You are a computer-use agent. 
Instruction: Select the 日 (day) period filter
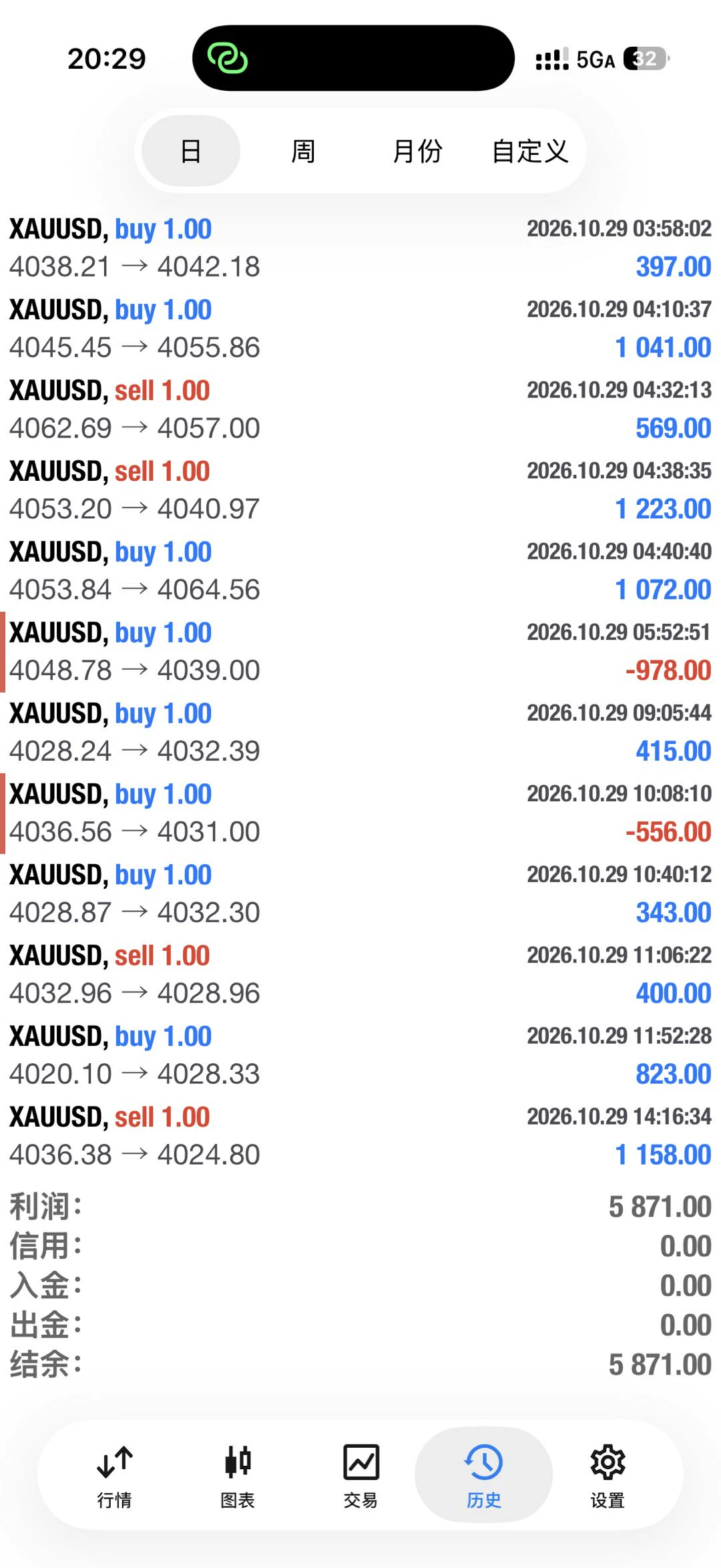191,151
